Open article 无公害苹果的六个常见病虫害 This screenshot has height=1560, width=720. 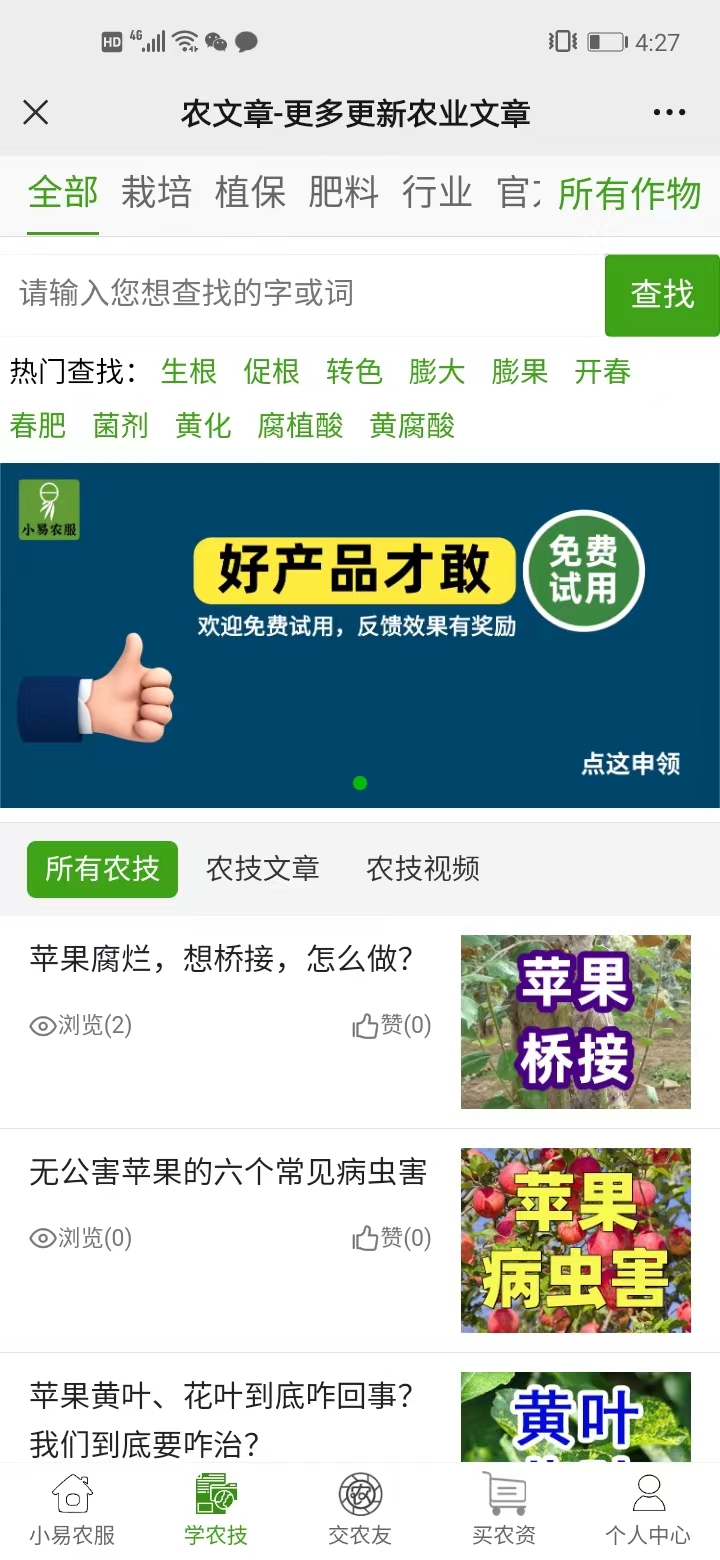coord(228,1172)
